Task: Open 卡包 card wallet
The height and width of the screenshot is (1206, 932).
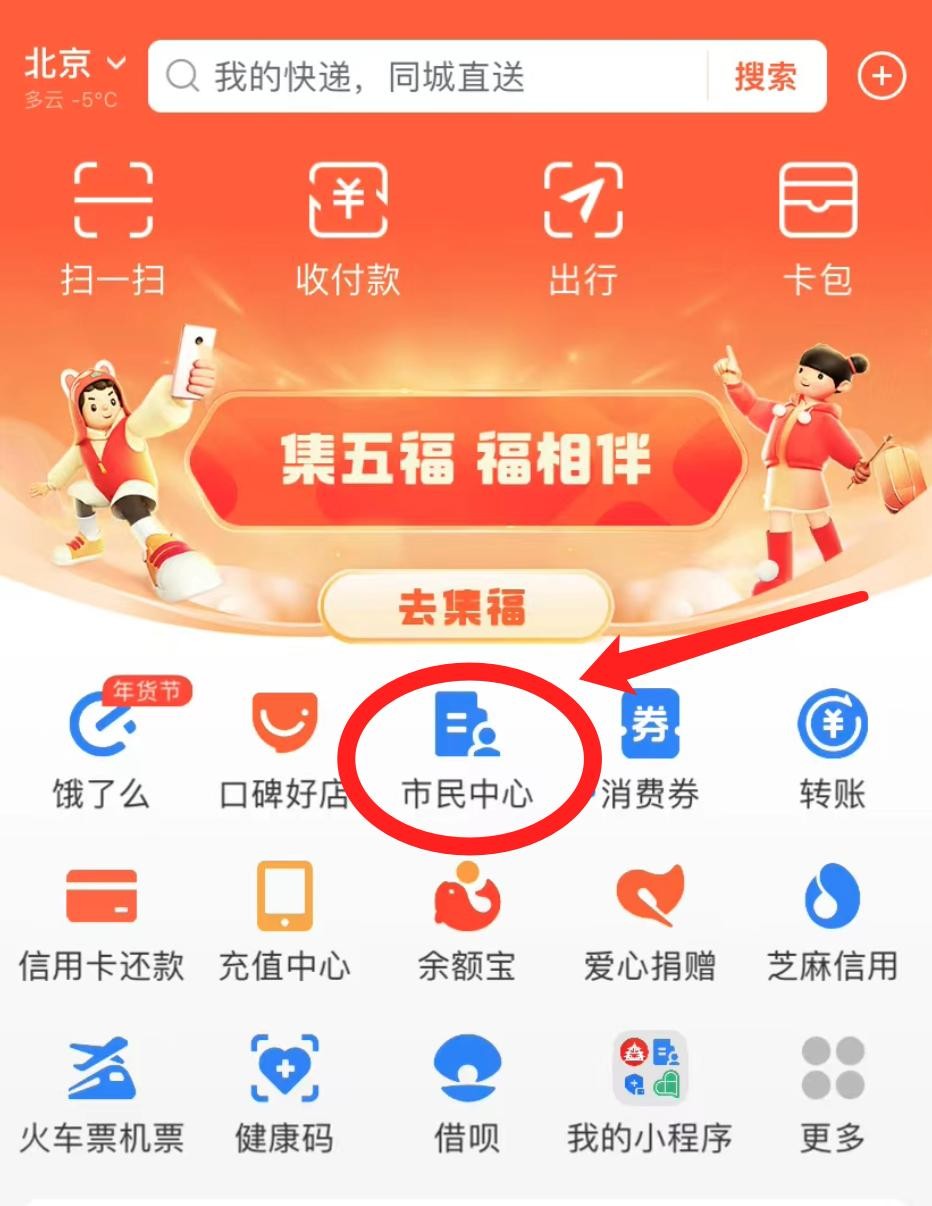Action: pos(818,229)
